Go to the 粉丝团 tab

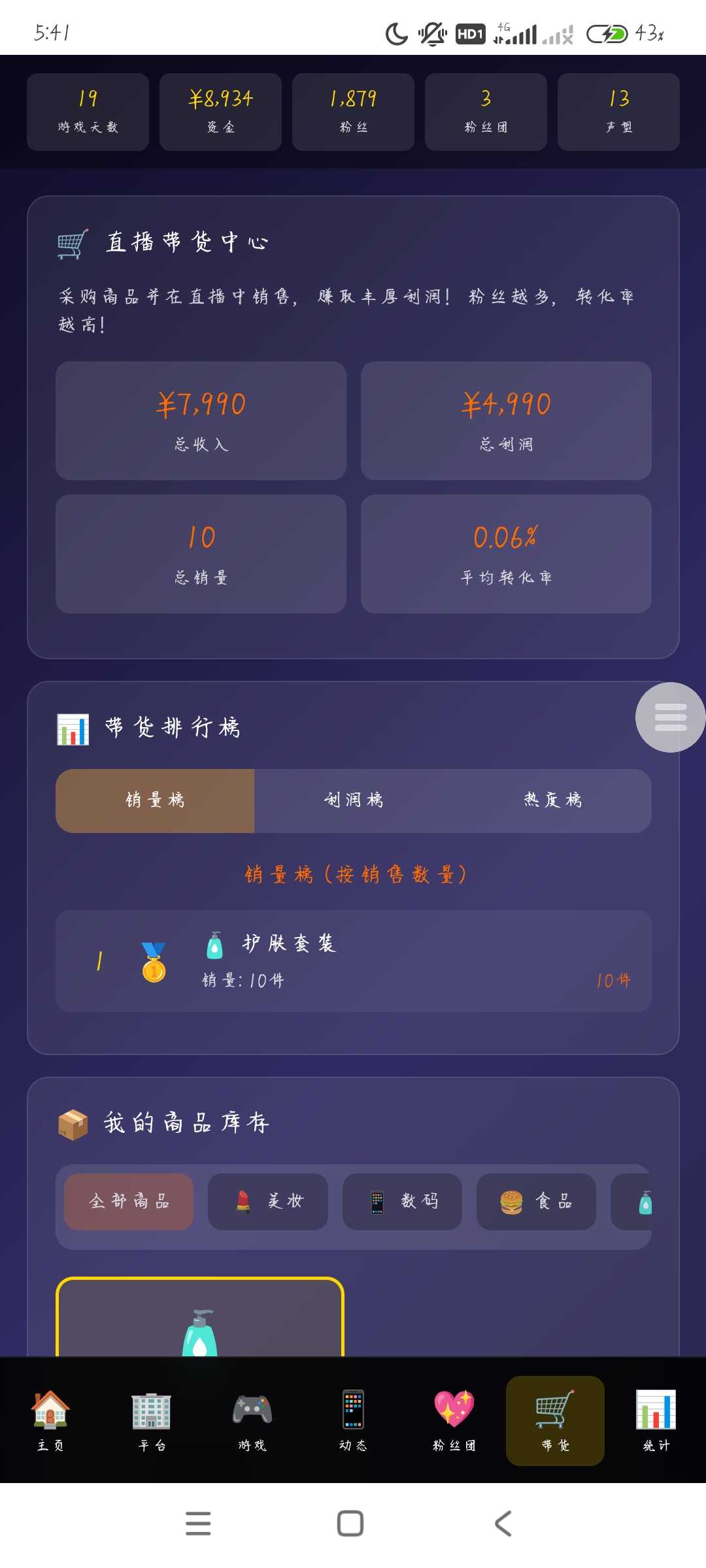click(x=454, y=1420)
